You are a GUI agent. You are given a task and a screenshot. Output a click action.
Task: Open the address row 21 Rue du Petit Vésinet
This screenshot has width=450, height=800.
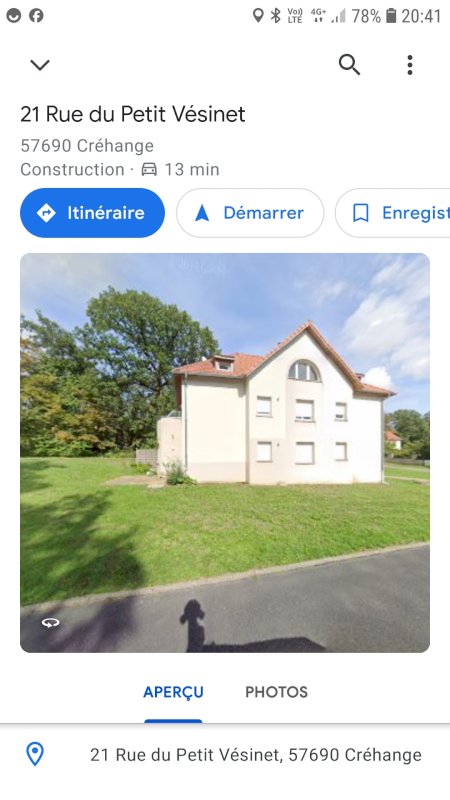point(225,755)
